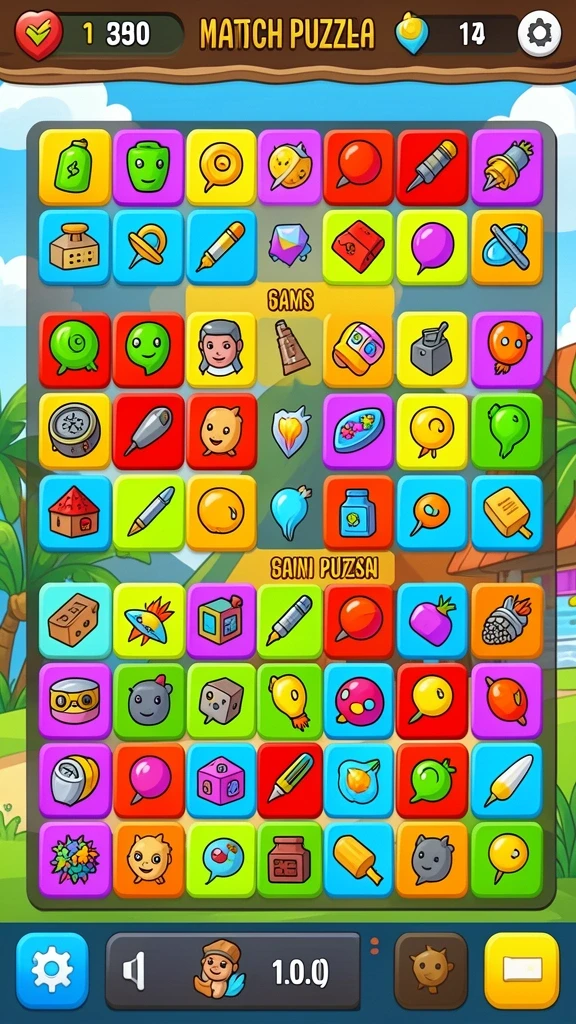Pick the brown jar tile on green
This screenshot has height=1024, width=576.
(289, 859)
